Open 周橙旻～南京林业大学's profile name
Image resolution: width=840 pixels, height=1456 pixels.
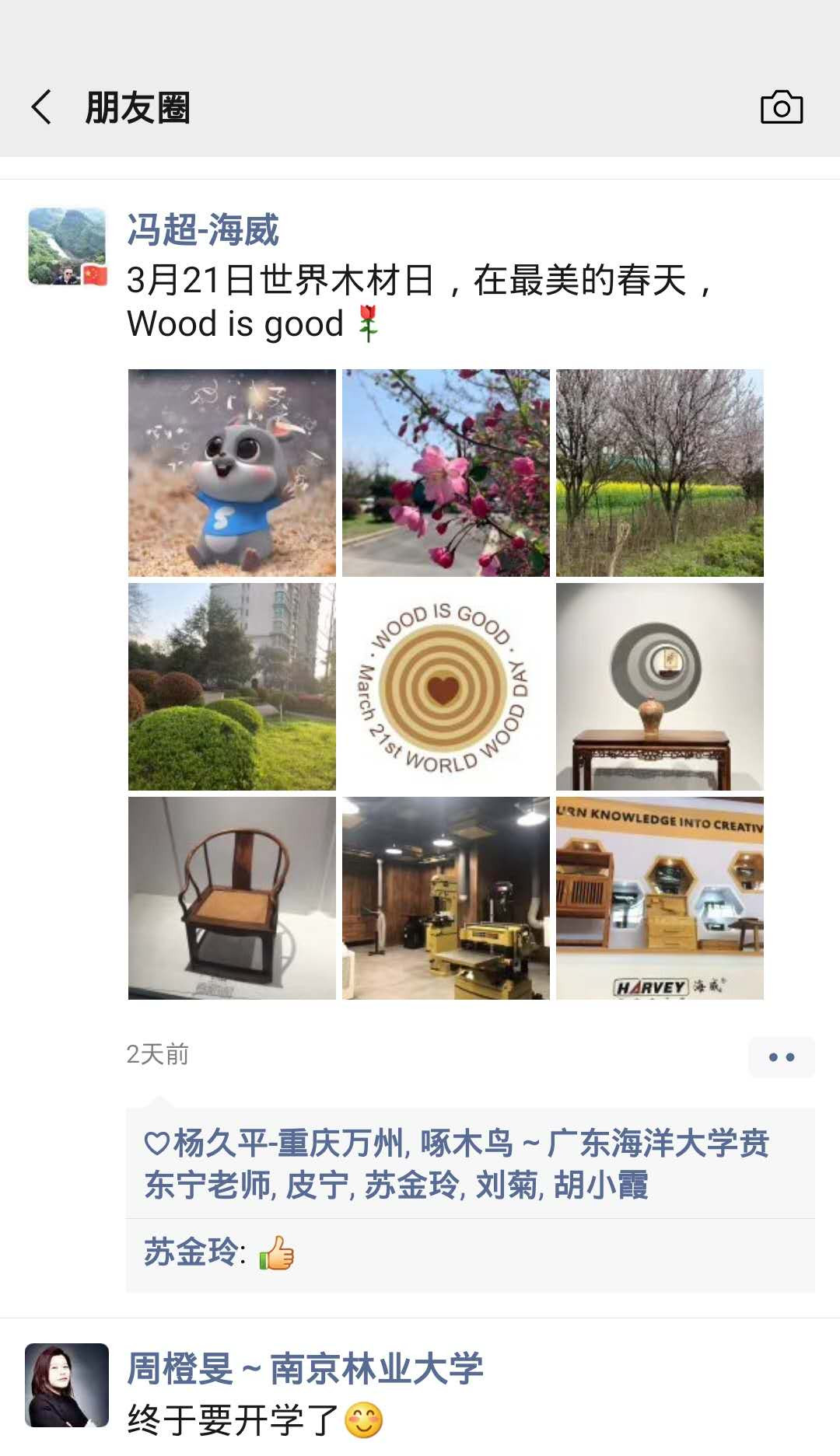pos(305,1369)
